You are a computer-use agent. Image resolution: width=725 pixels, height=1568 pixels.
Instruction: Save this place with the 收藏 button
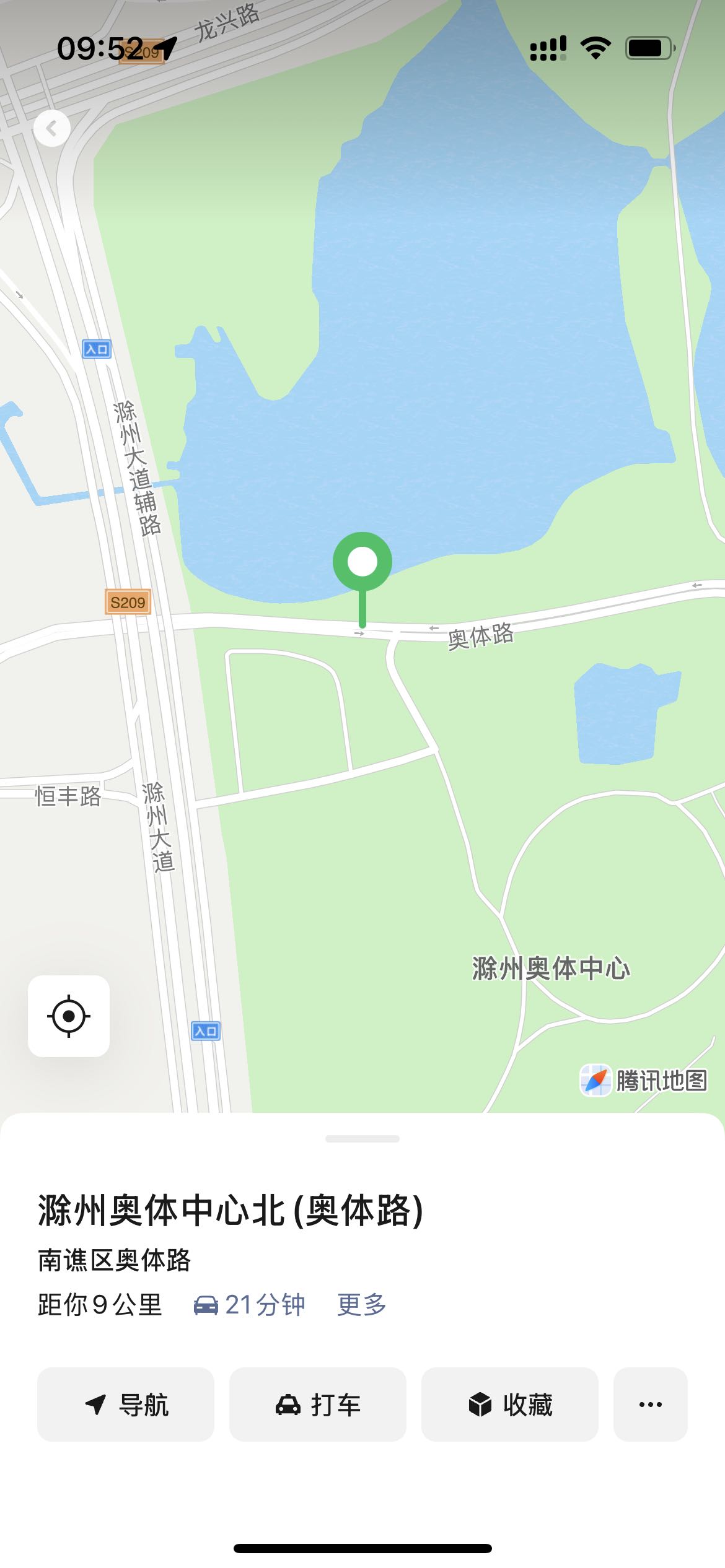click(x=509, y=1405)
